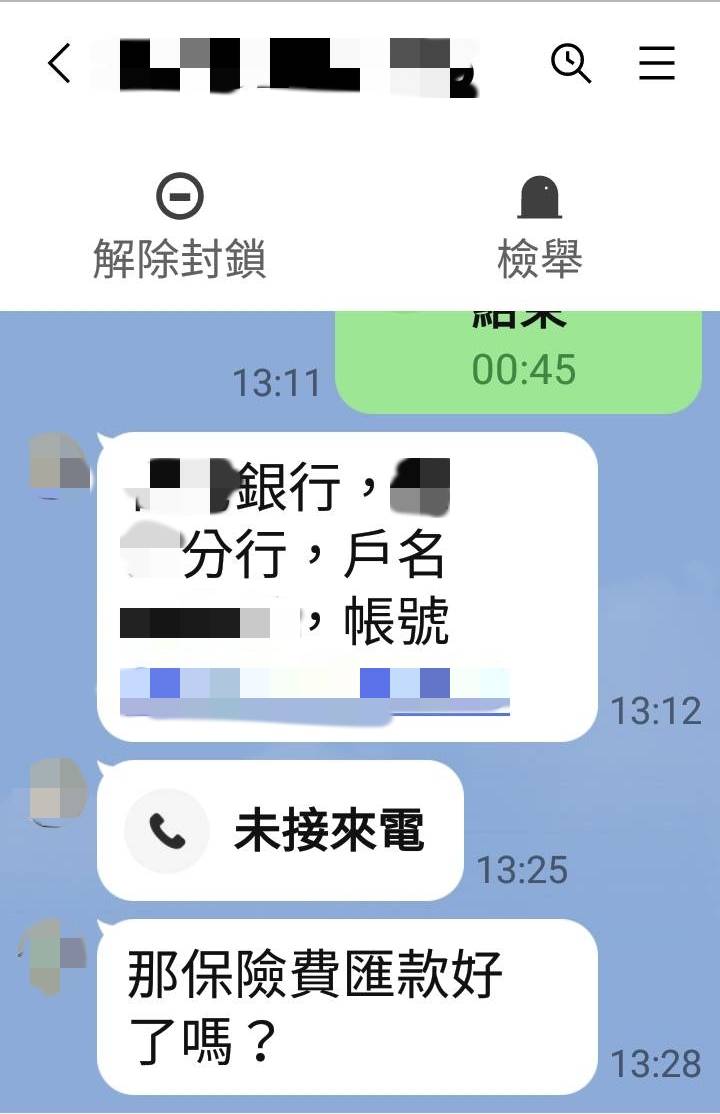Open the chat hamburger menu

657,64
